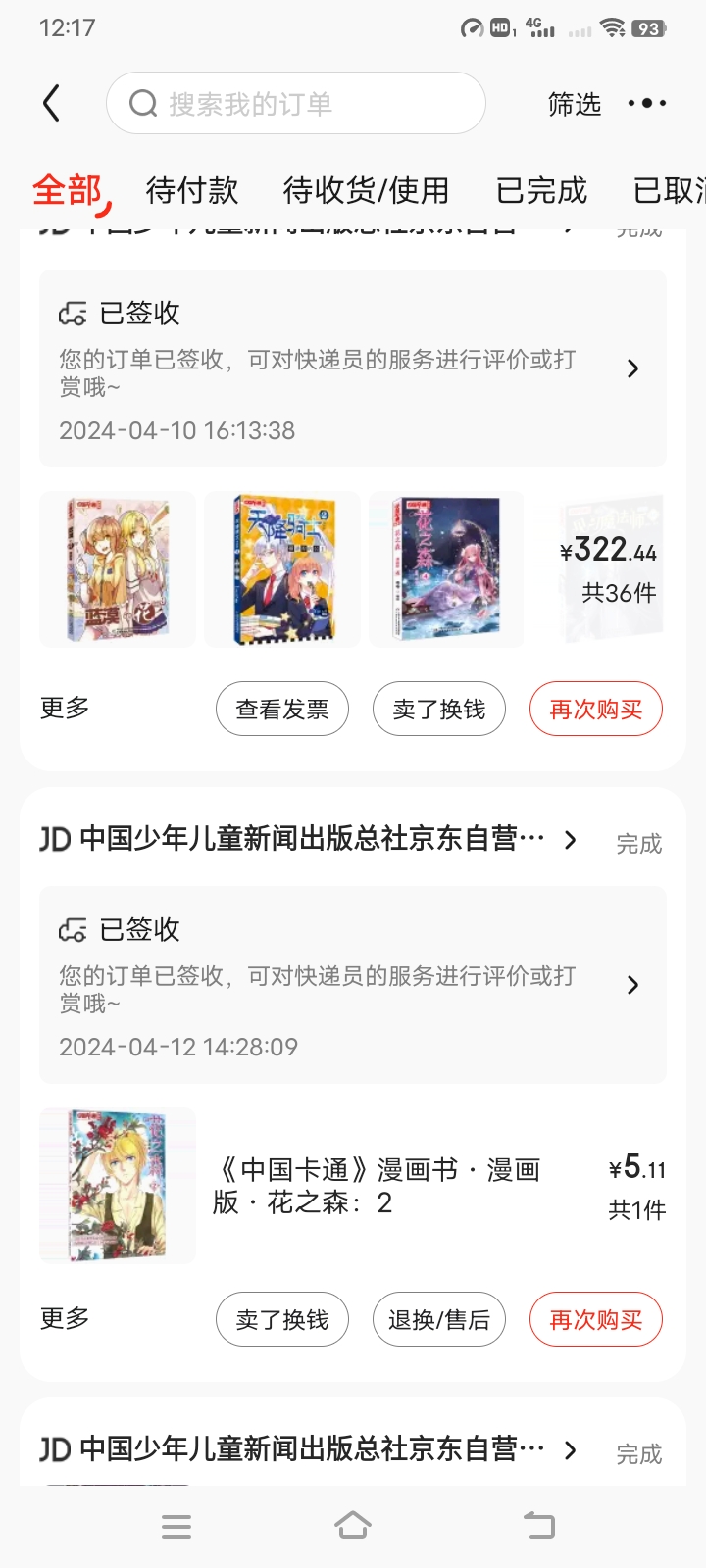Tap 卖了换钱 on the 花之森 order
706x1568 pixels.
282,1320
